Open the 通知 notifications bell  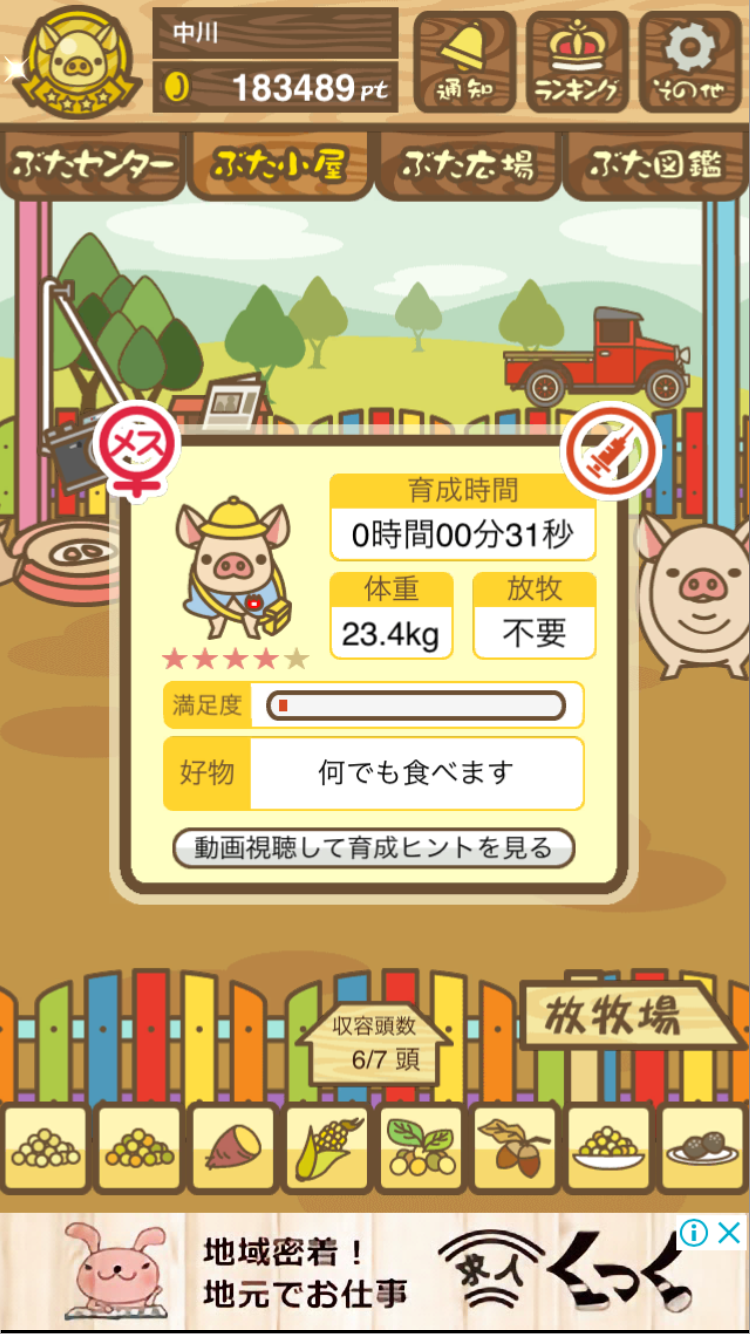(x=464, y=62)
